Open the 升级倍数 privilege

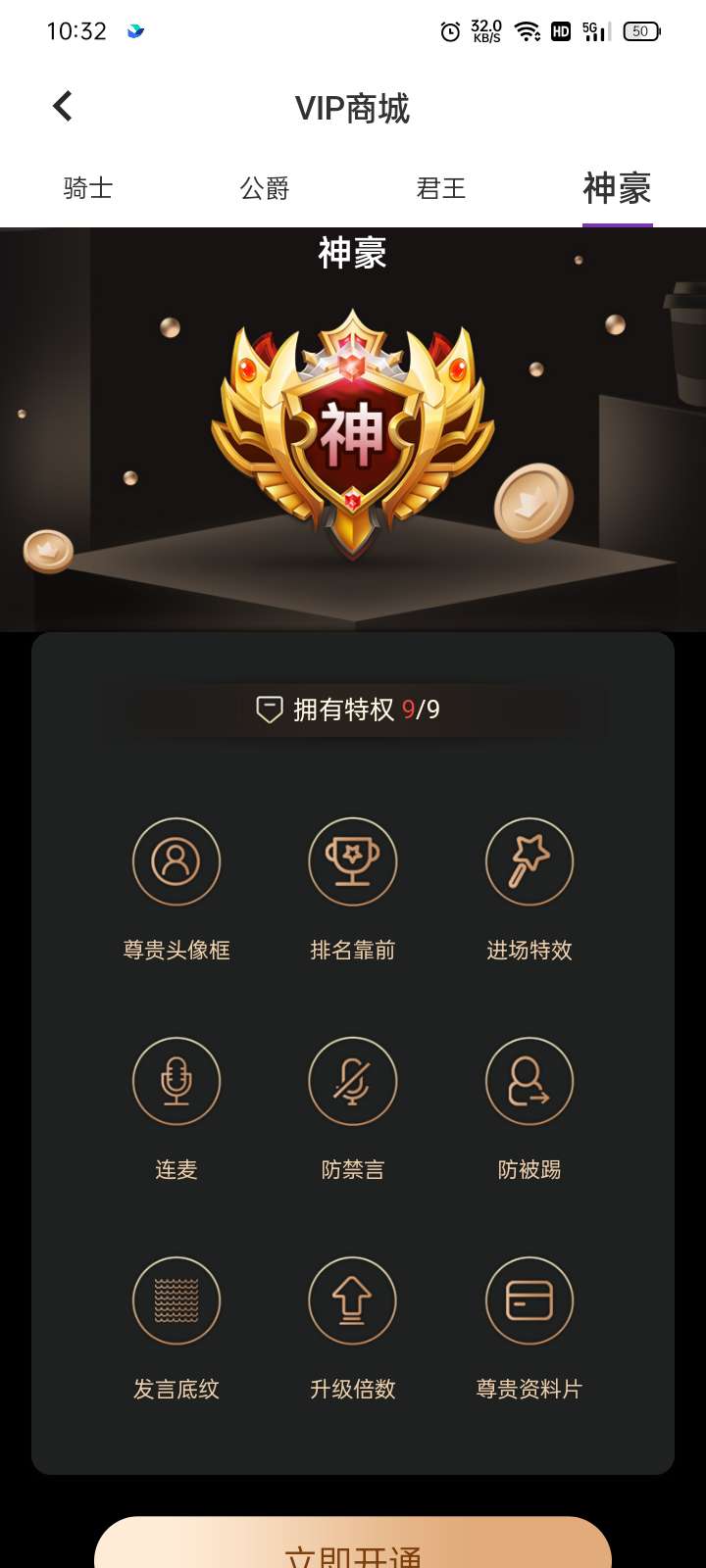coord(353,1301)
